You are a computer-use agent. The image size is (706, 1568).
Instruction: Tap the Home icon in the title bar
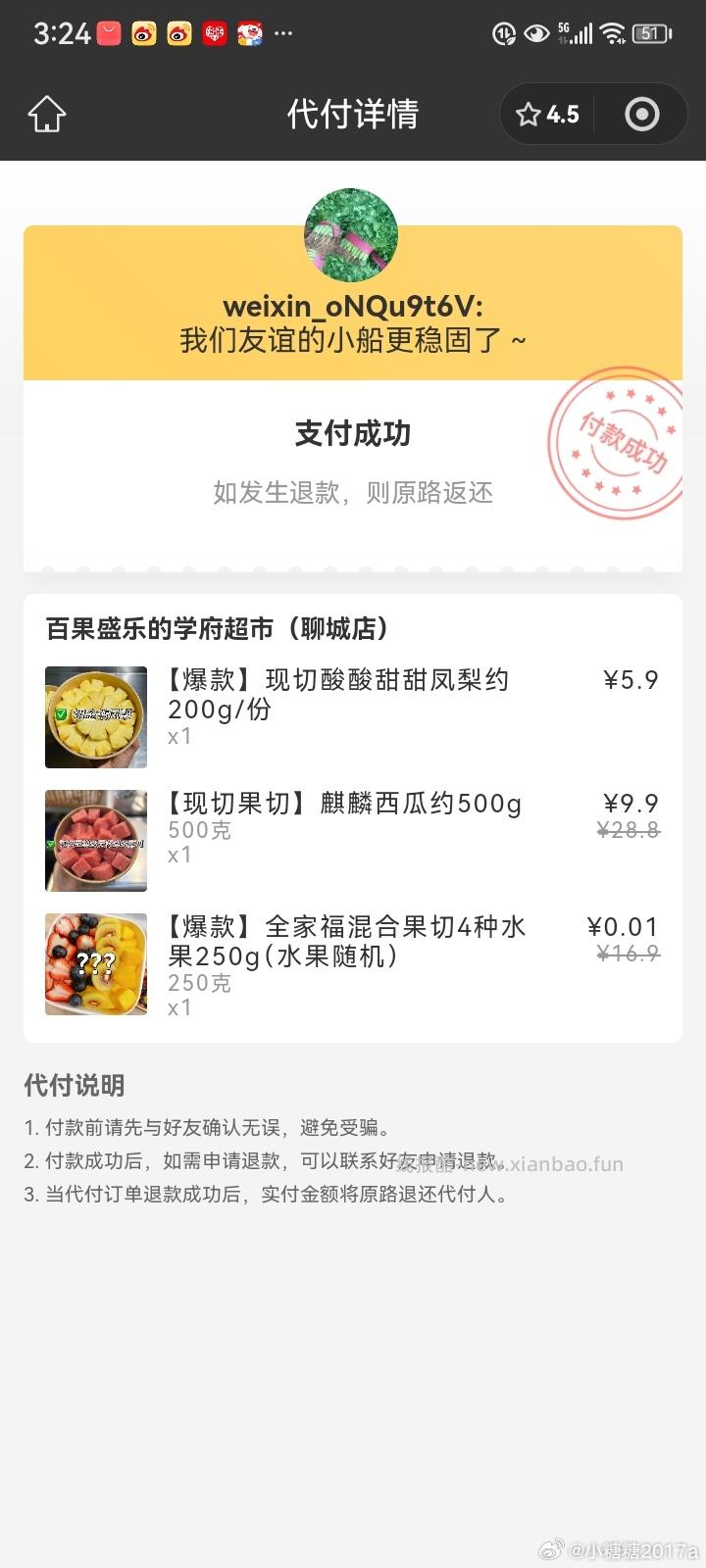46,114
